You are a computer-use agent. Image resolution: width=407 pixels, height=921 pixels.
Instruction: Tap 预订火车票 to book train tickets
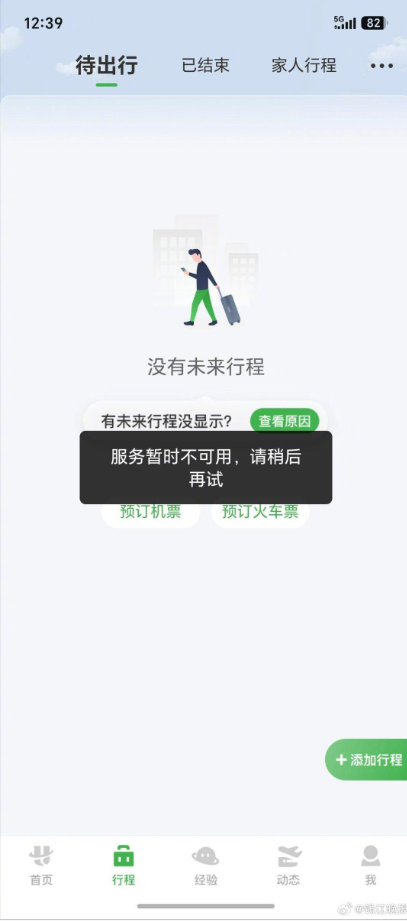[260, 512]
